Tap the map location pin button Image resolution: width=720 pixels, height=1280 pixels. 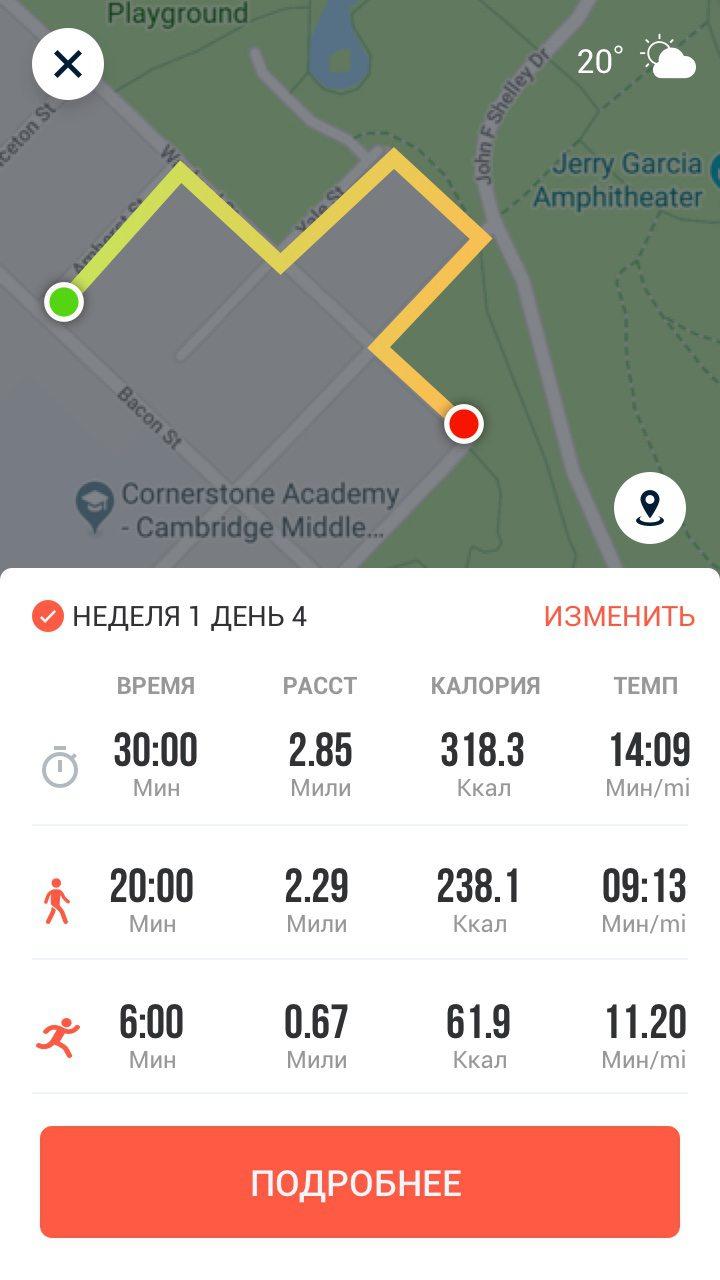(x=650, y=508)
